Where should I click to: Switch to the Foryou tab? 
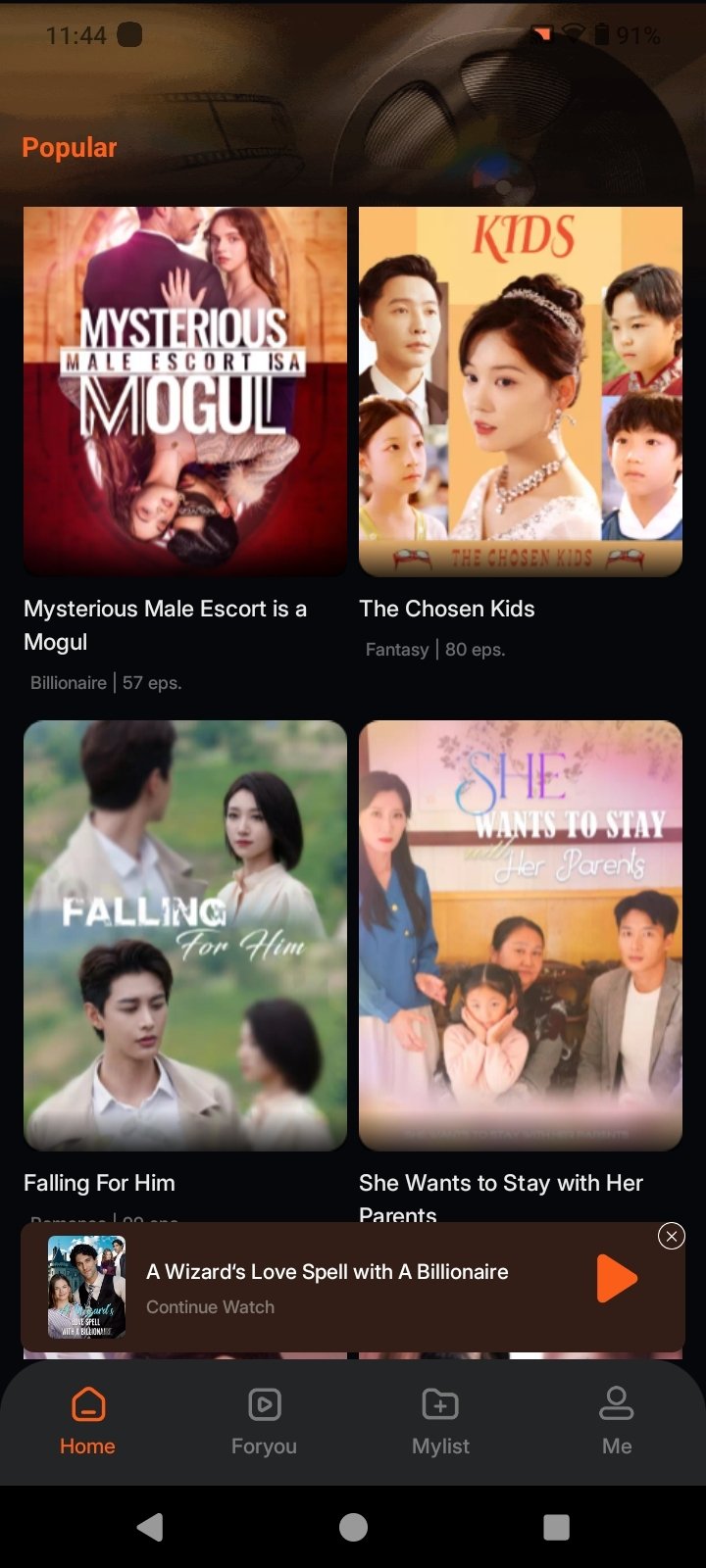(264, 1421)
